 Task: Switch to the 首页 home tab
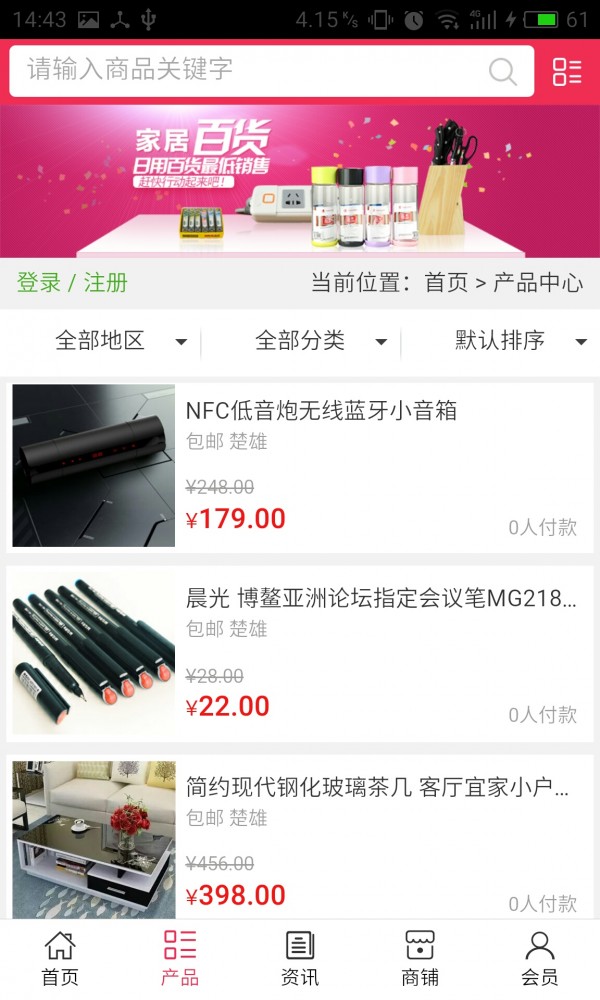(x=60, y=958)
